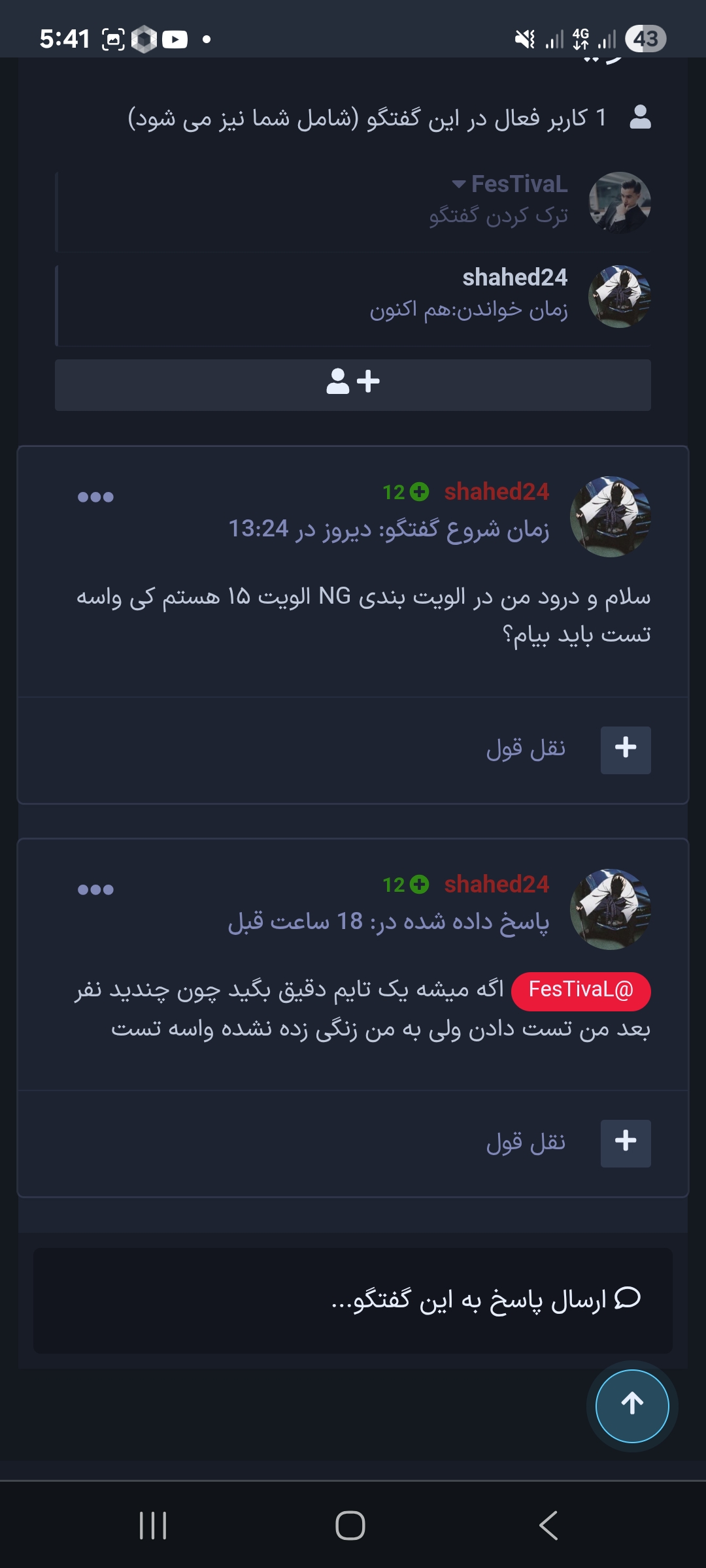Open shahed24's profile from the first message

point(496,492)
